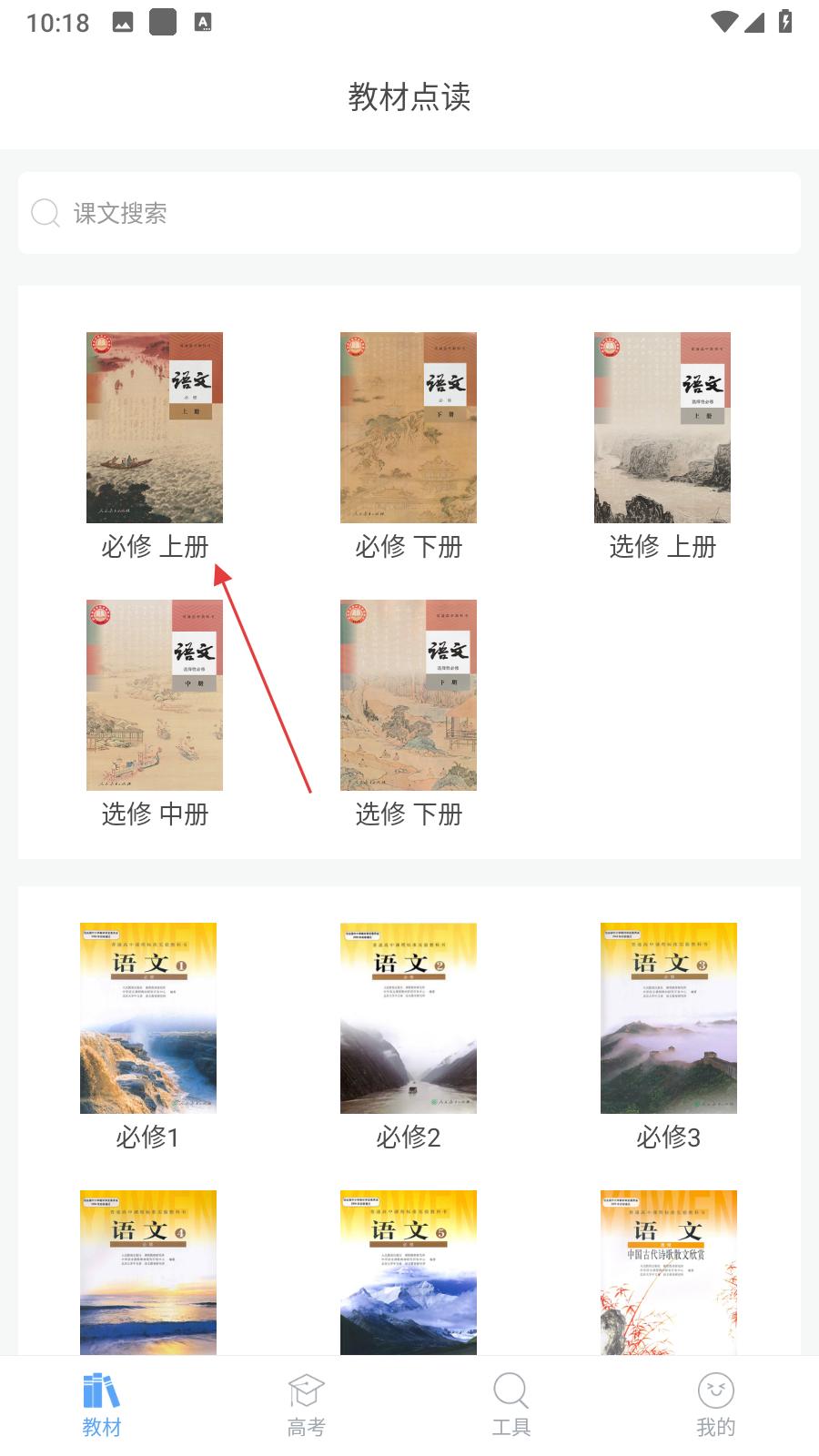This screenshot has width=819, height=1456.
Task: Open the 必修1 textbook
Action: pyautogui.click(x=148, y=1018)
